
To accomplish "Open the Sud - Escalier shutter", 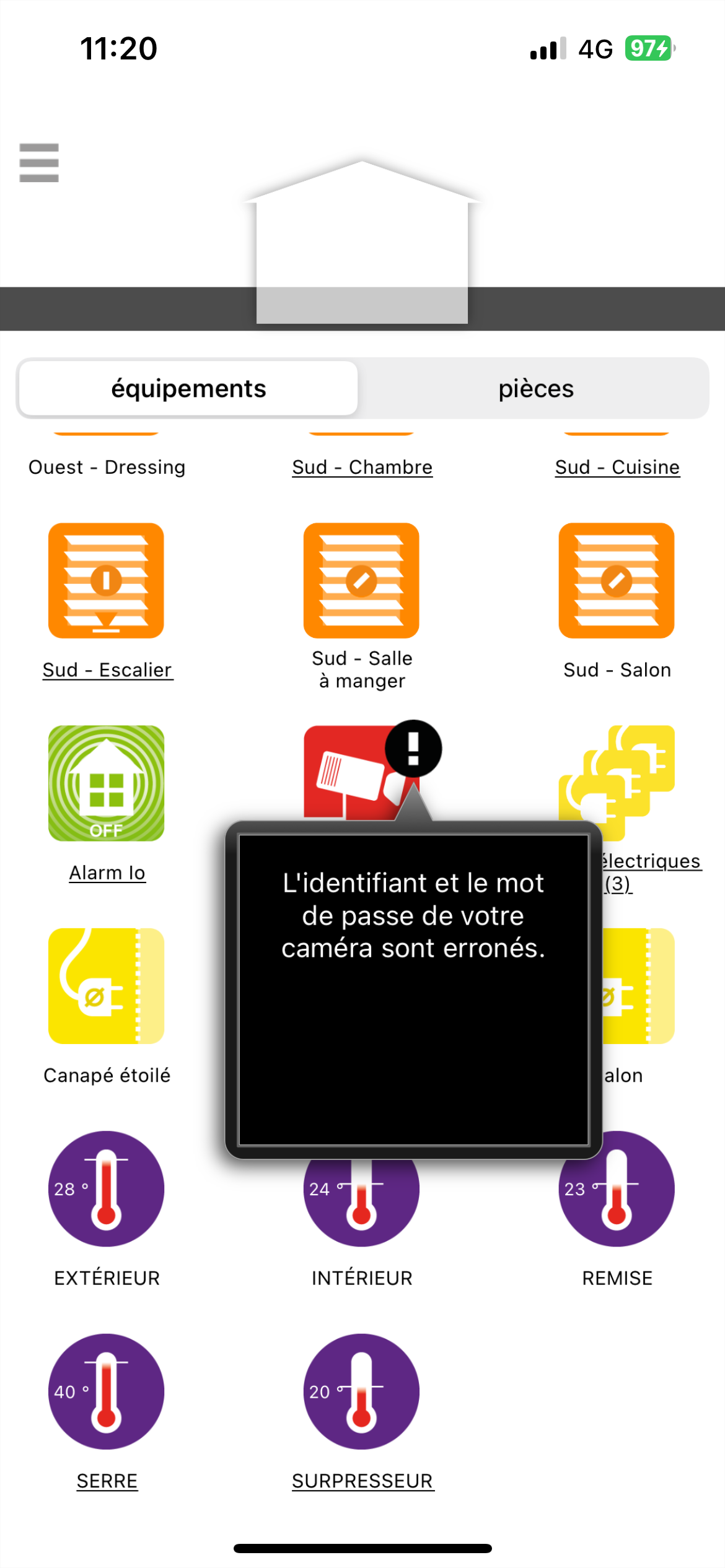I will tap(106, 581).
